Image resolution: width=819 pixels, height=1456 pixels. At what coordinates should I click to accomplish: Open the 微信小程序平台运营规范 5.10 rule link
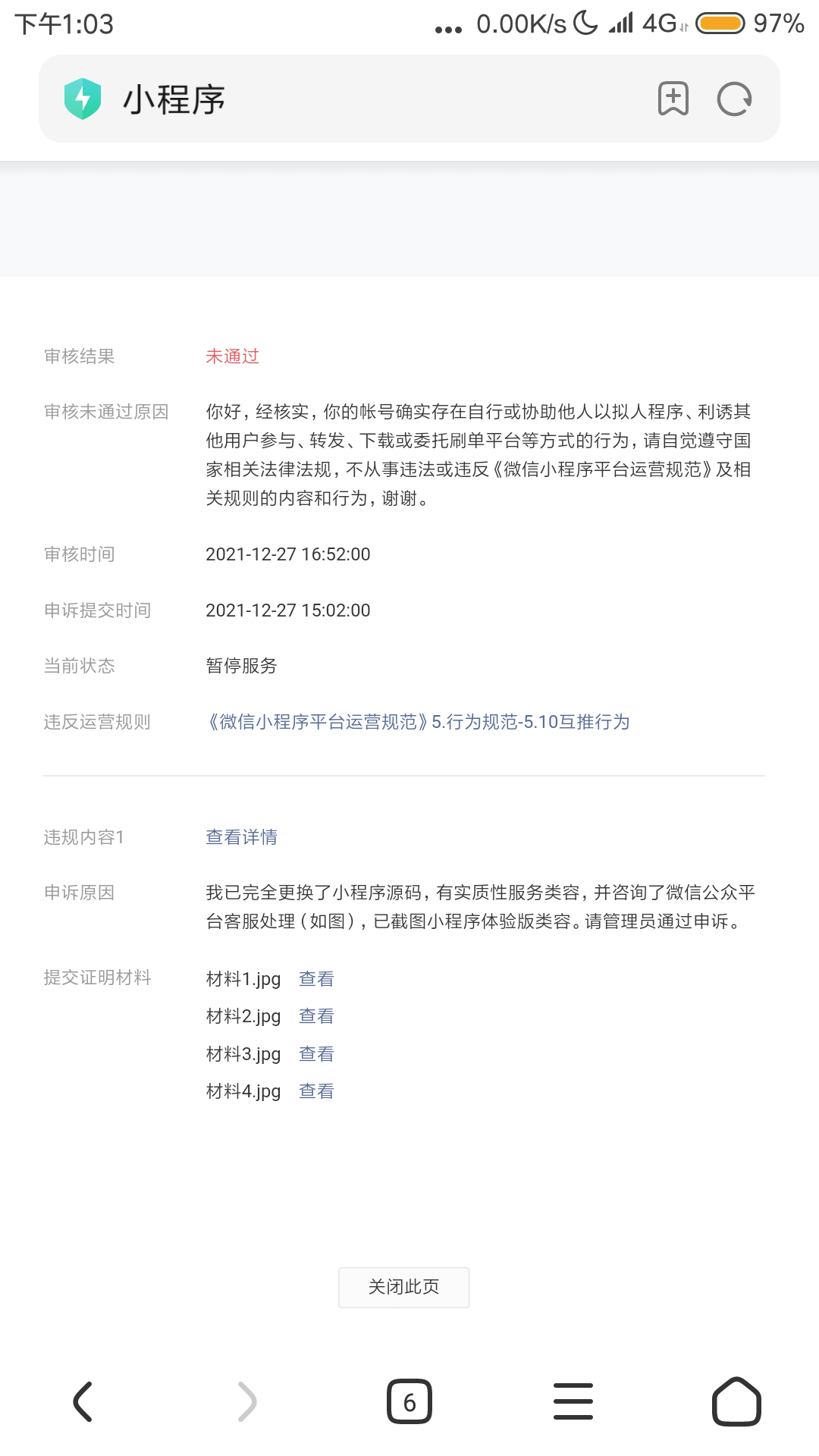(x=418, y=722)
